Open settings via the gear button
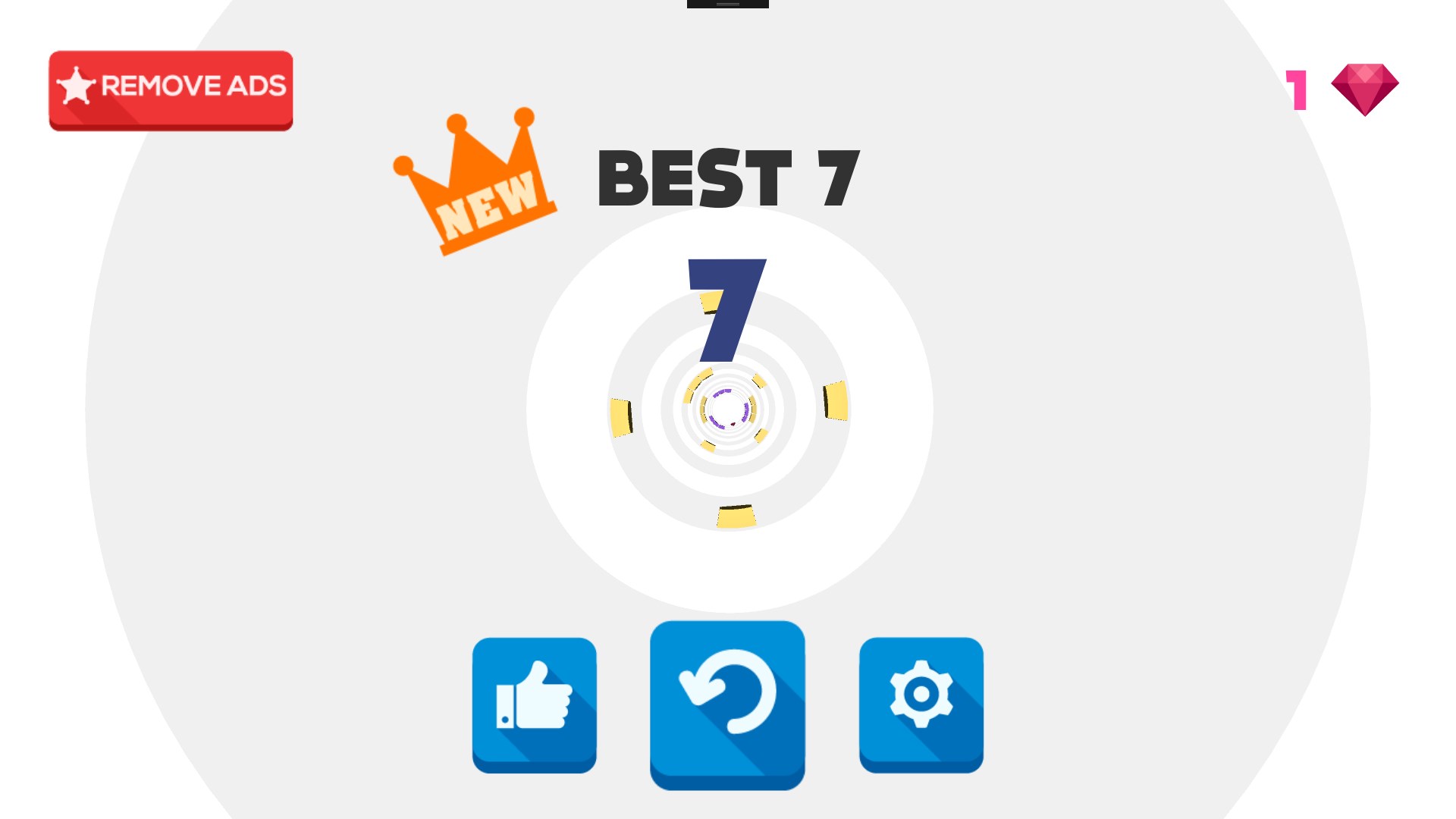1456x819 pixels. [x=921, y=704]
